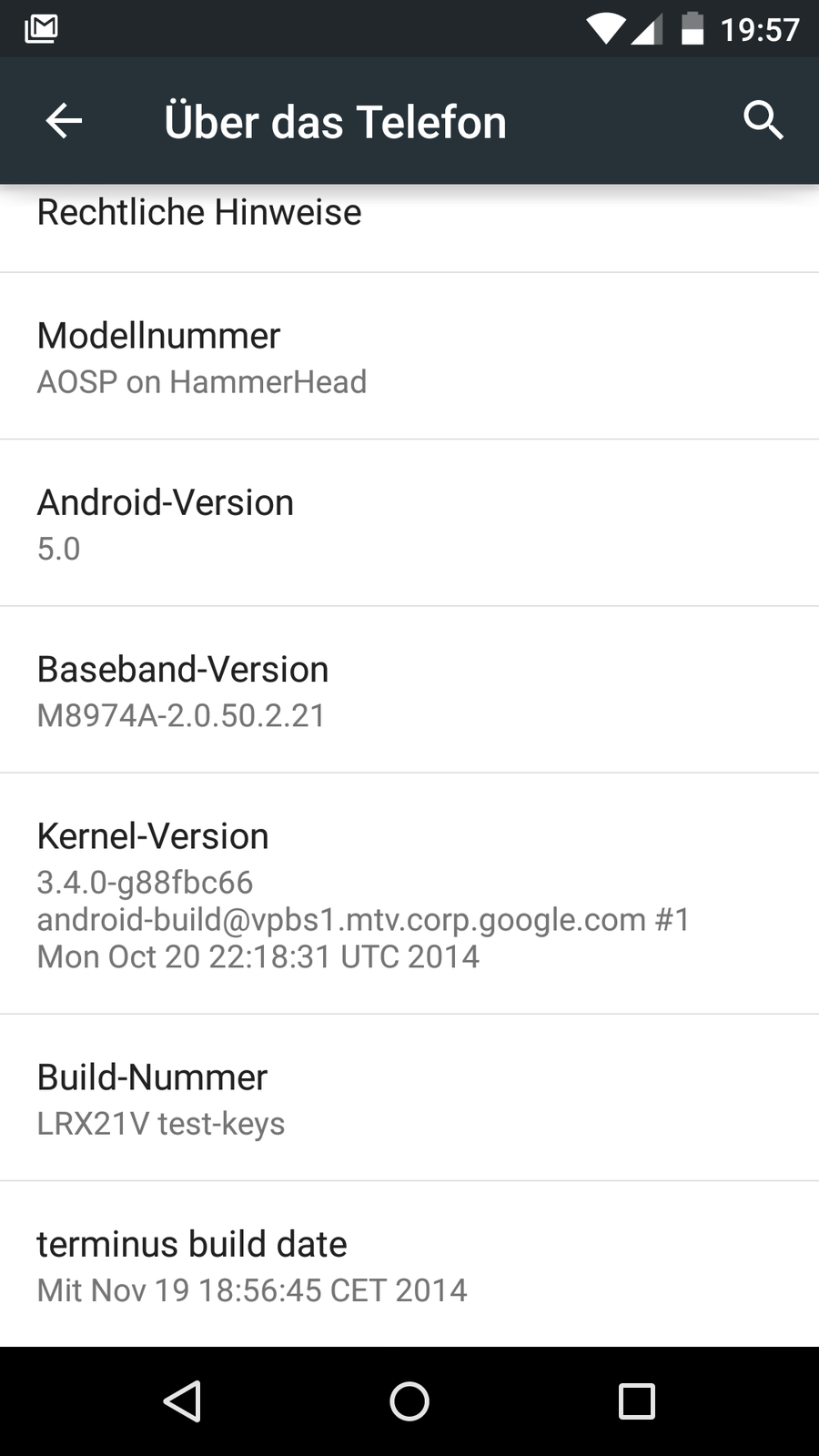
Task: Go back from Über das Telefon
Action: pyautogui.click(x=64, y=121)
